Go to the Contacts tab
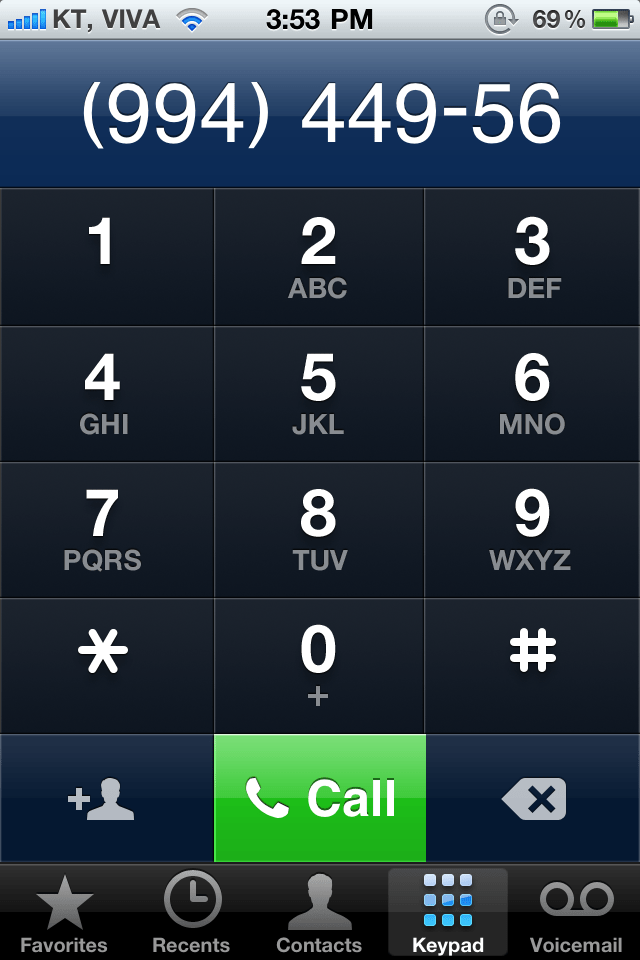 click(x=319, y=913)
